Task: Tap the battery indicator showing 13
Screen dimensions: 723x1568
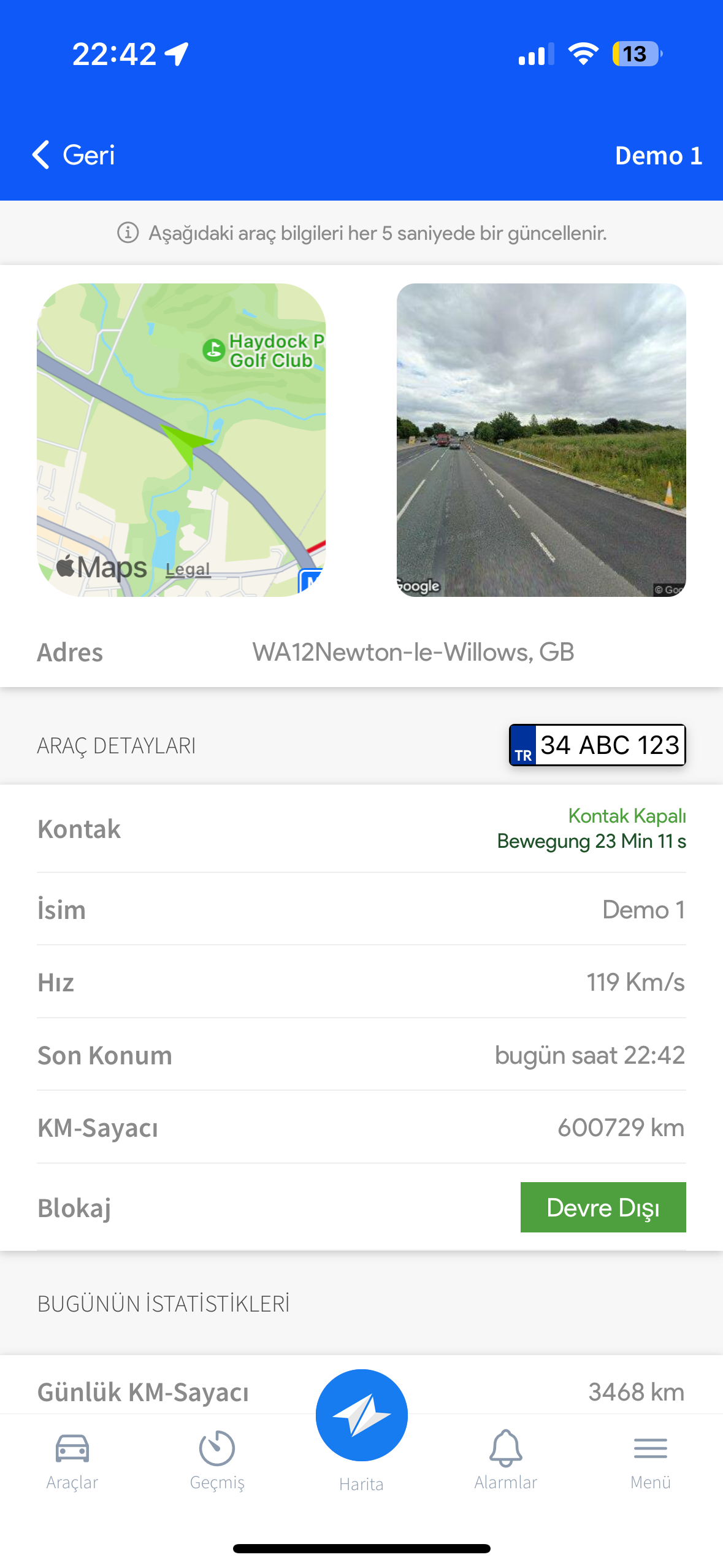Action: point(636,54)
